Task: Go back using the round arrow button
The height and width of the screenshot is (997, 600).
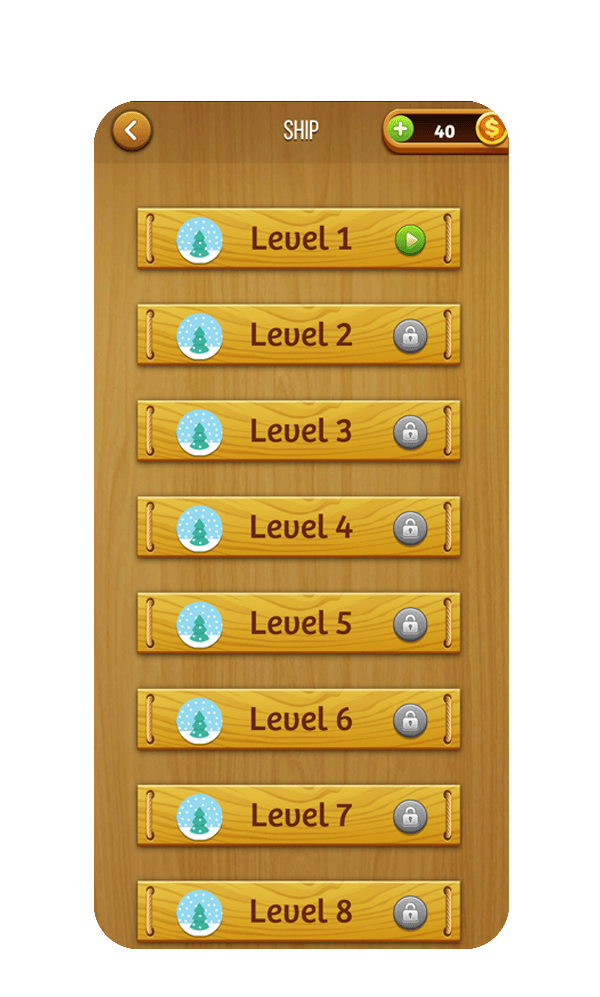Action: [132, 130]
